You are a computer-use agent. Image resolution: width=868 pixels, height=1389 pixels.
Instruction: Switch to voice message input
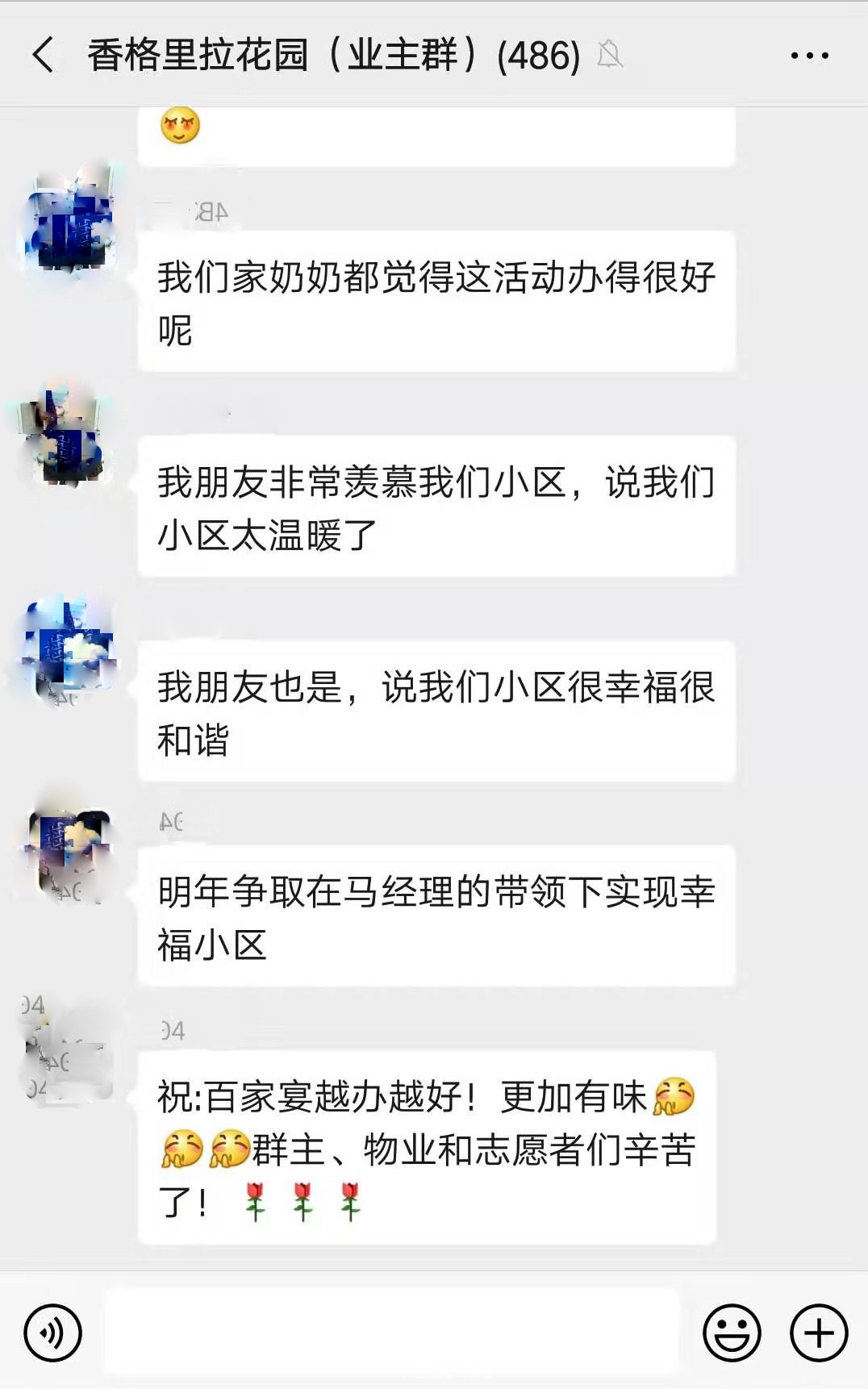[x=52, y=1333]
